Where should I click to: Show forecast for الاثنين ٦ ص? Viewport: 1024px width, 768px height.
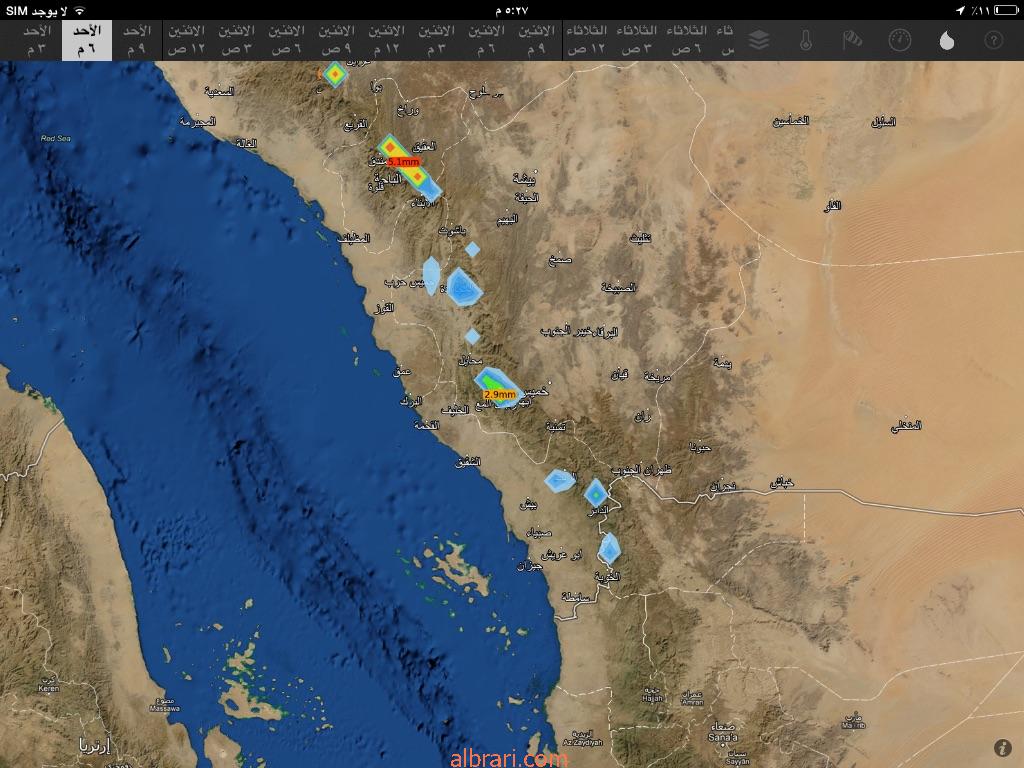[x=287, y=40]
